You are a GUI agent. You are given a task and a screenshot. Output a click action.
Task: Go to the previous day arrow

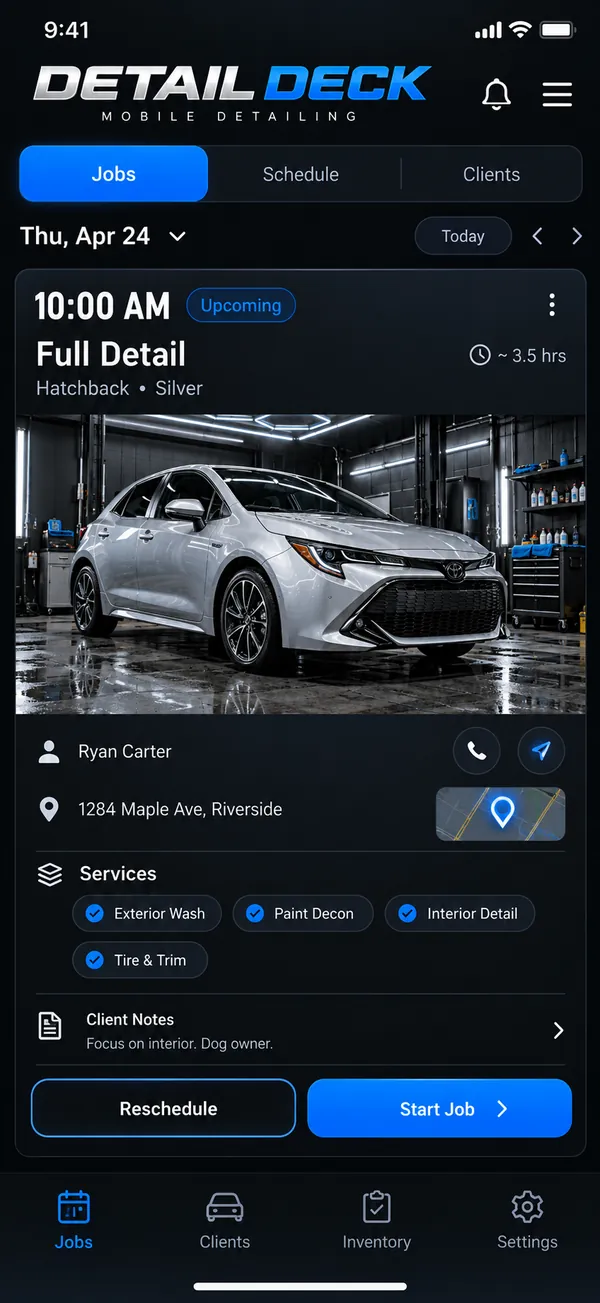click(537, 236)
